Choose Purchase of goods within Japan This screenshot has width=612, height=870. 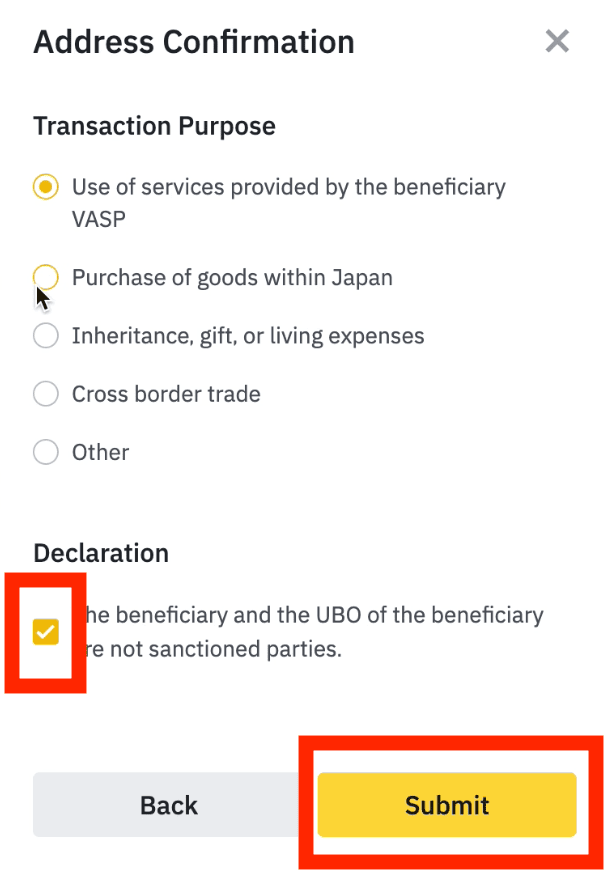[46, 277]
